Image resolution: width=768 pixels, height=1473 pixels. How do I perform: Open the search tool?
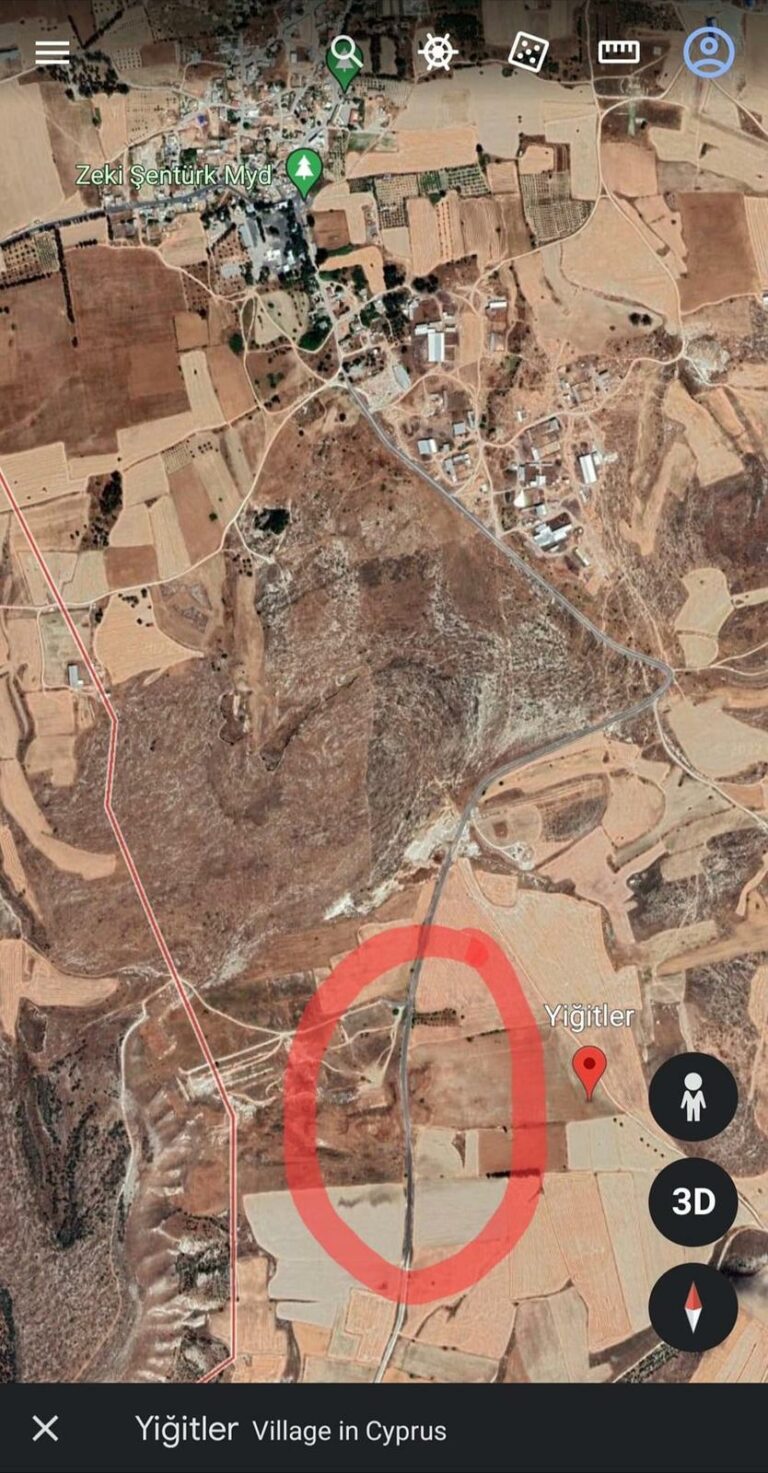tap(345, 52)
